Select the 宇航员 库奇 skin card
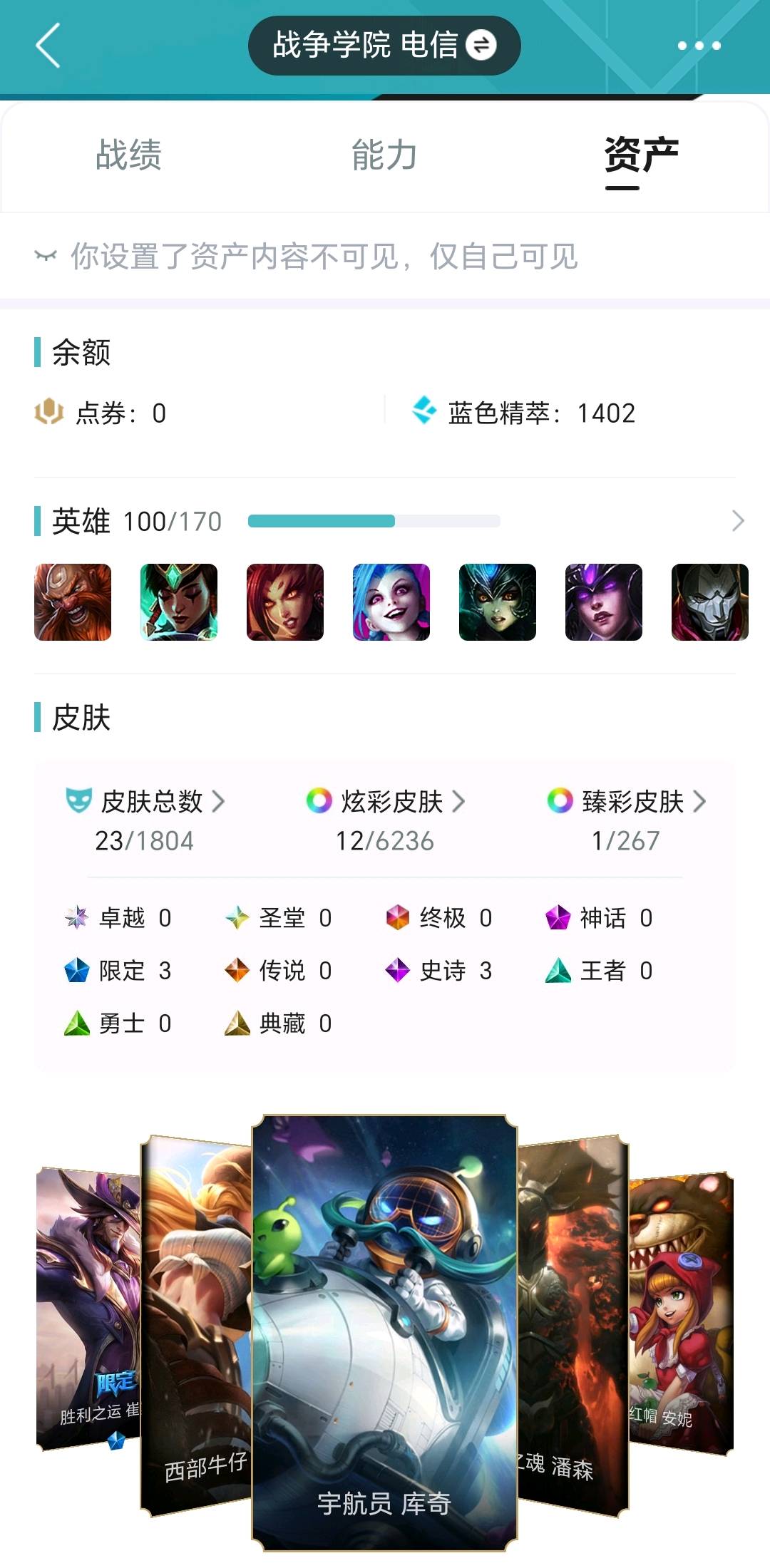This screenshot has width=770, height=1568. [x=384, y=1333]
